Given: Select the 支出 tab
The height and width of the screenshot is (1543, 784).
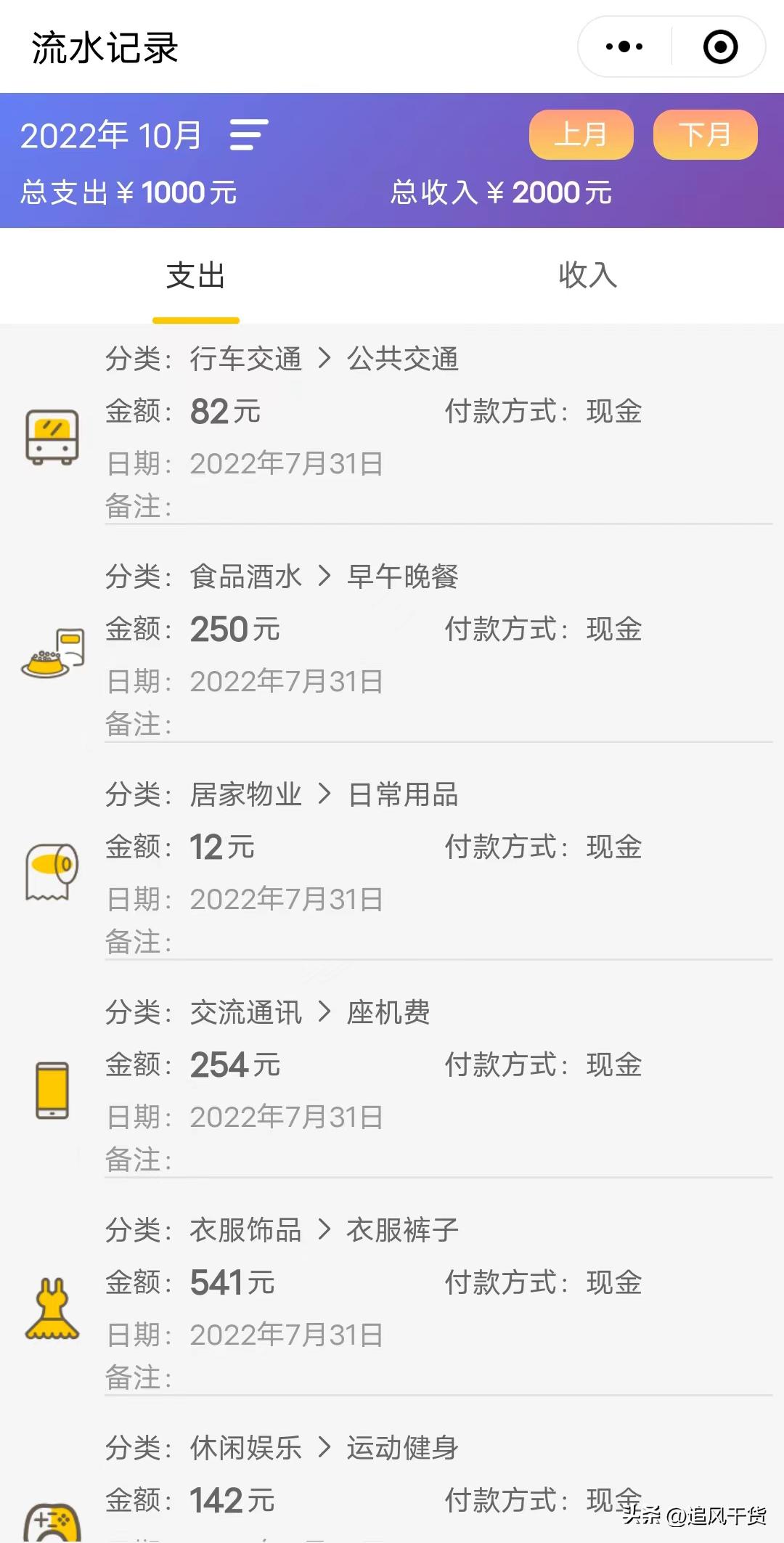Looking at the screenshot, I should pyautogui.click(x=195, y=276).
